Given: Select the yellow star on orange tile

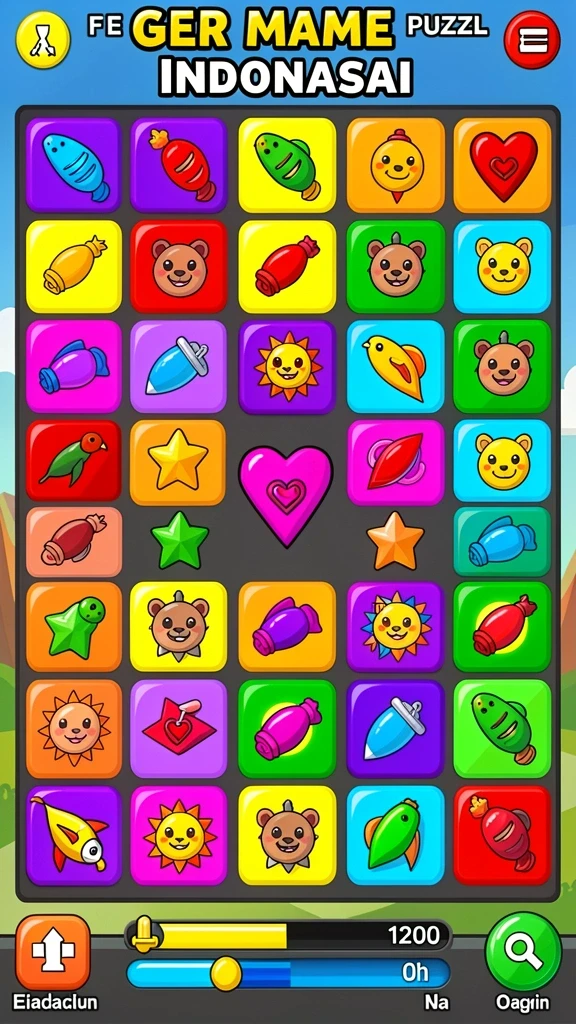Looking at the screenshot, I should (178, 461).
